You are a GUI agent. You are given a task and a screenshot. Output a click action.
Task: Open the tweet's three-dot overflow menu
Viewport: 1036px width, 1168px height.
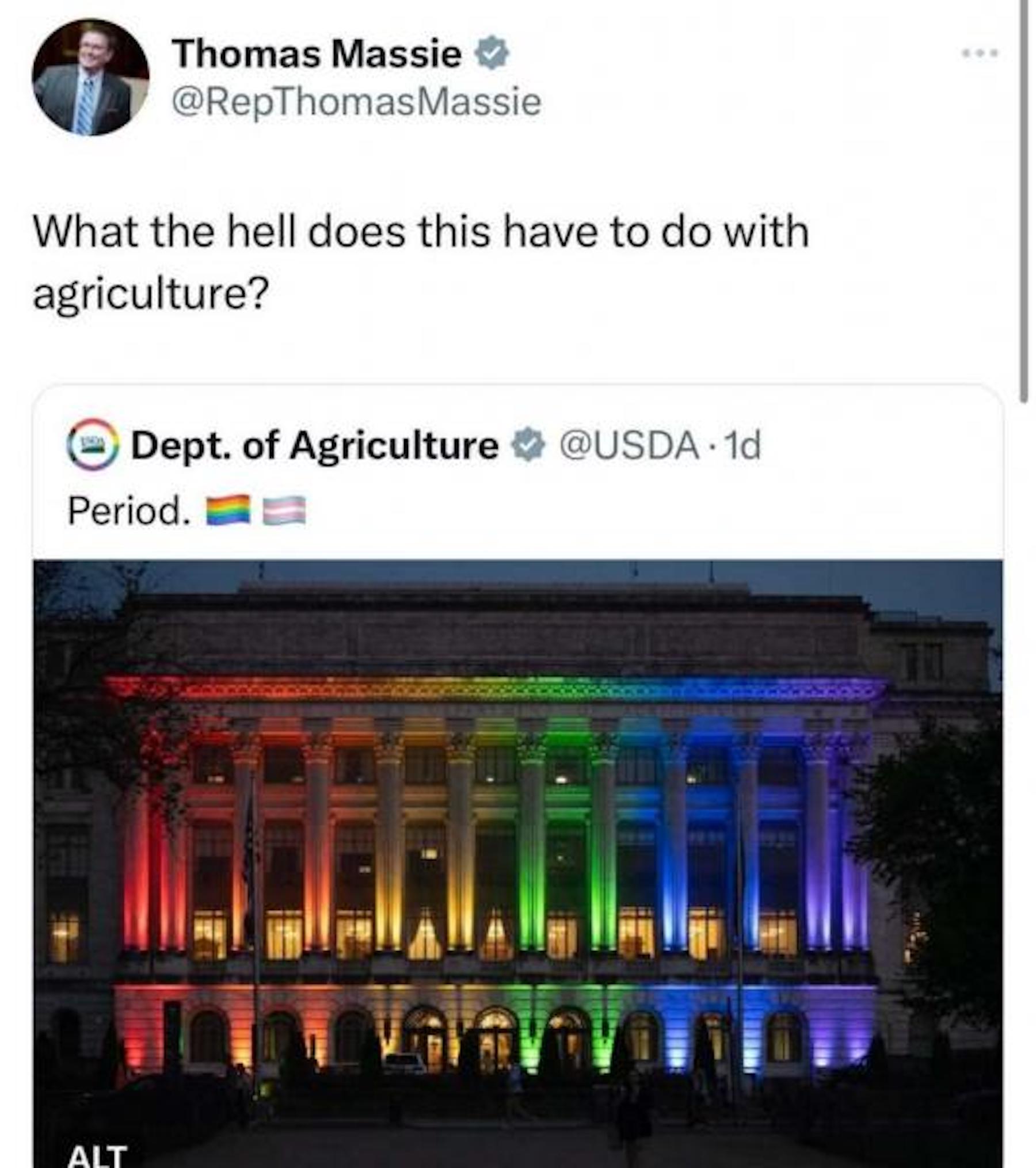pyautogui.click(x=981, y=54)
